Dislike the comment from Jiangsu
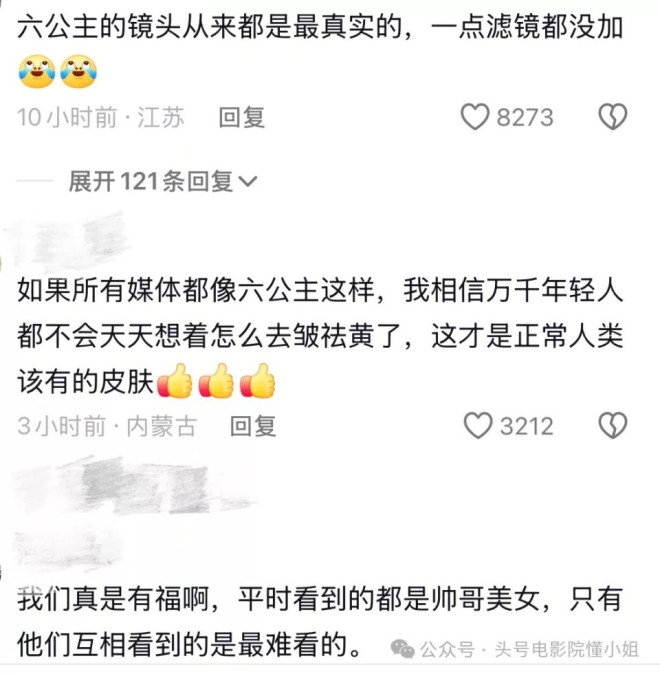 (x=612, y=117)
